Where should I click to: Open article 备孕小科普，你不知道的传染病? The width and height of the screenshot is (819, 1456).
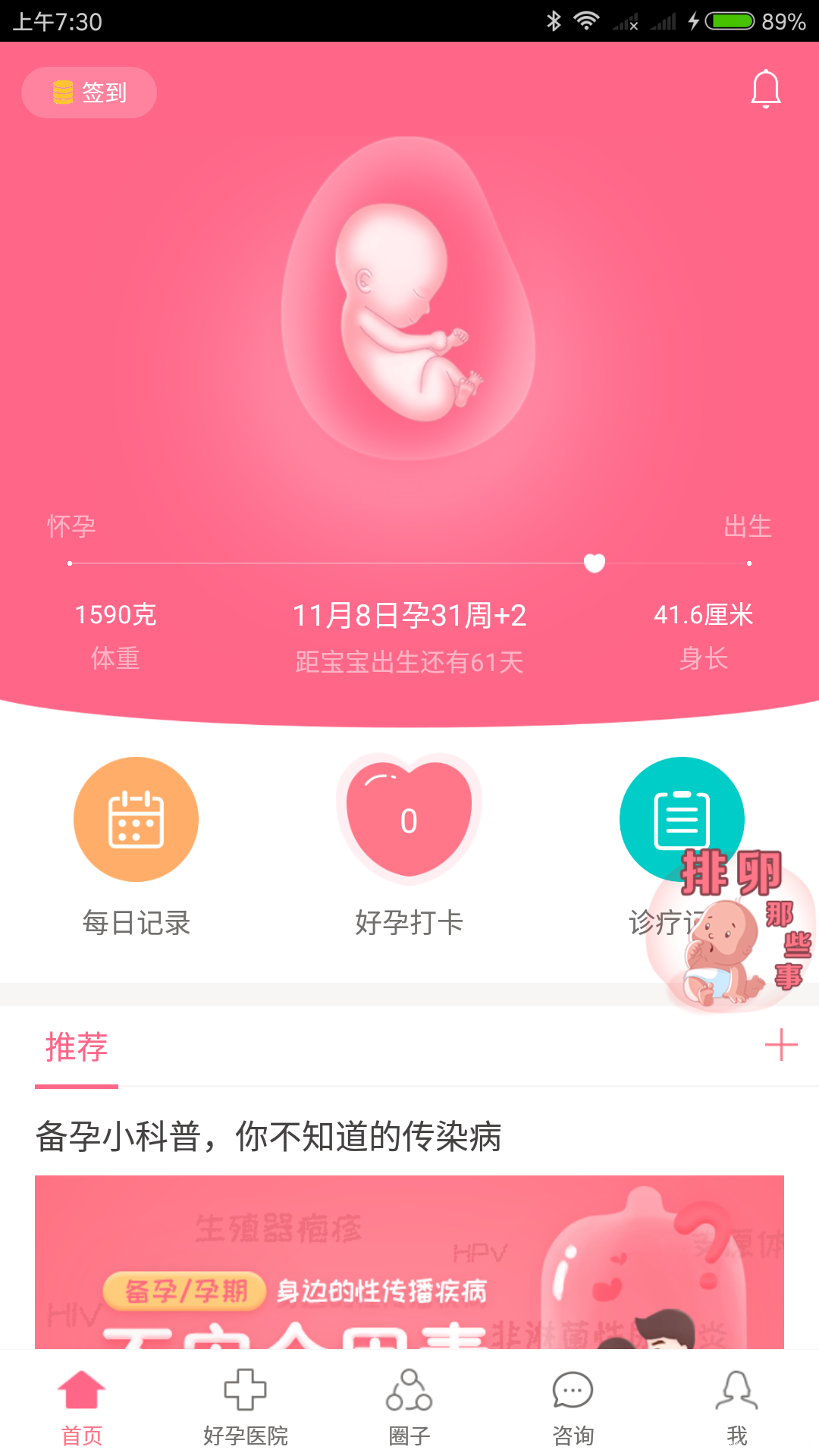(269, 1135)
